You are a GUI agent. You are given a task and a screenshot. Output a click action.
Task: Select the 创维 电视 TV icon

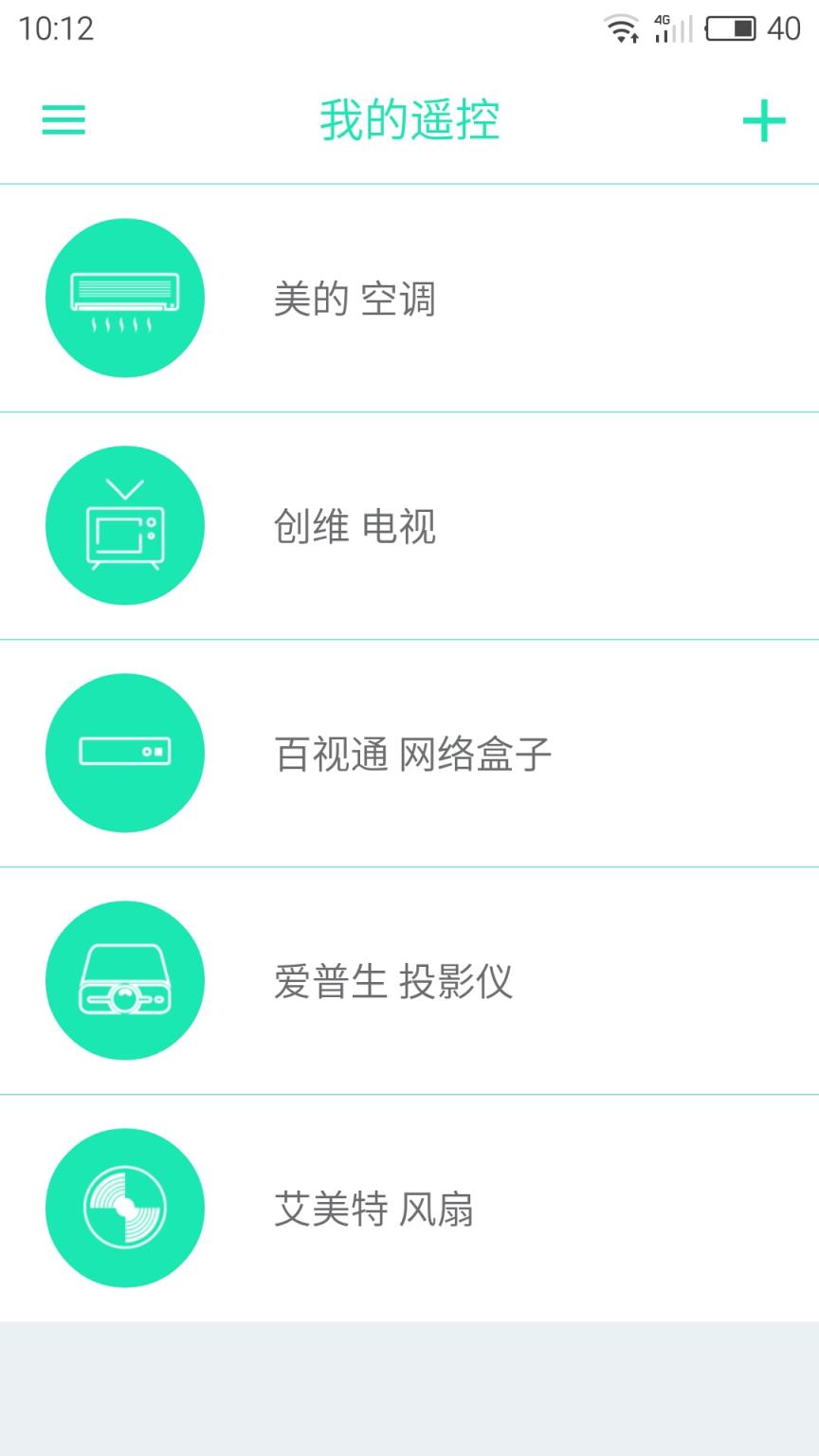[124, 525]
